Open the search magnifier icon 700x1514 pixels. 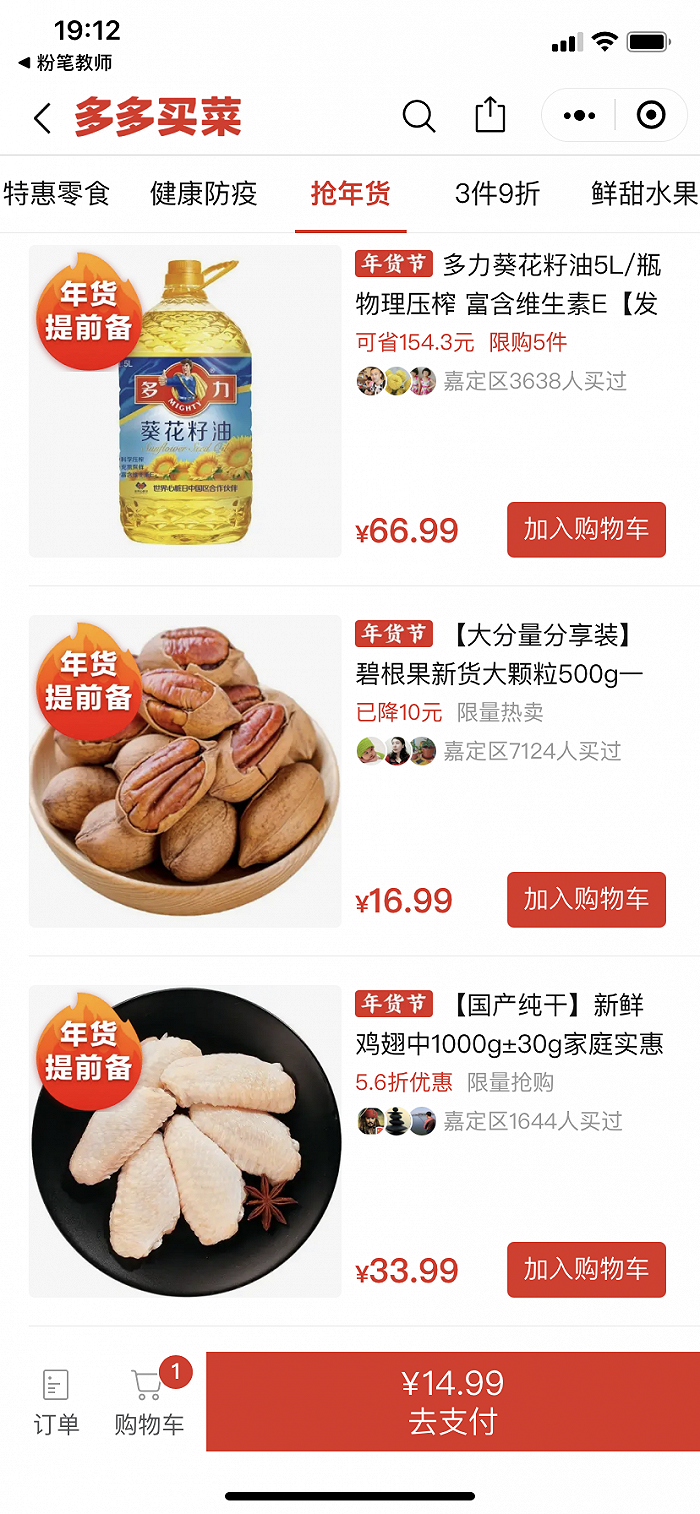(419, 117)
